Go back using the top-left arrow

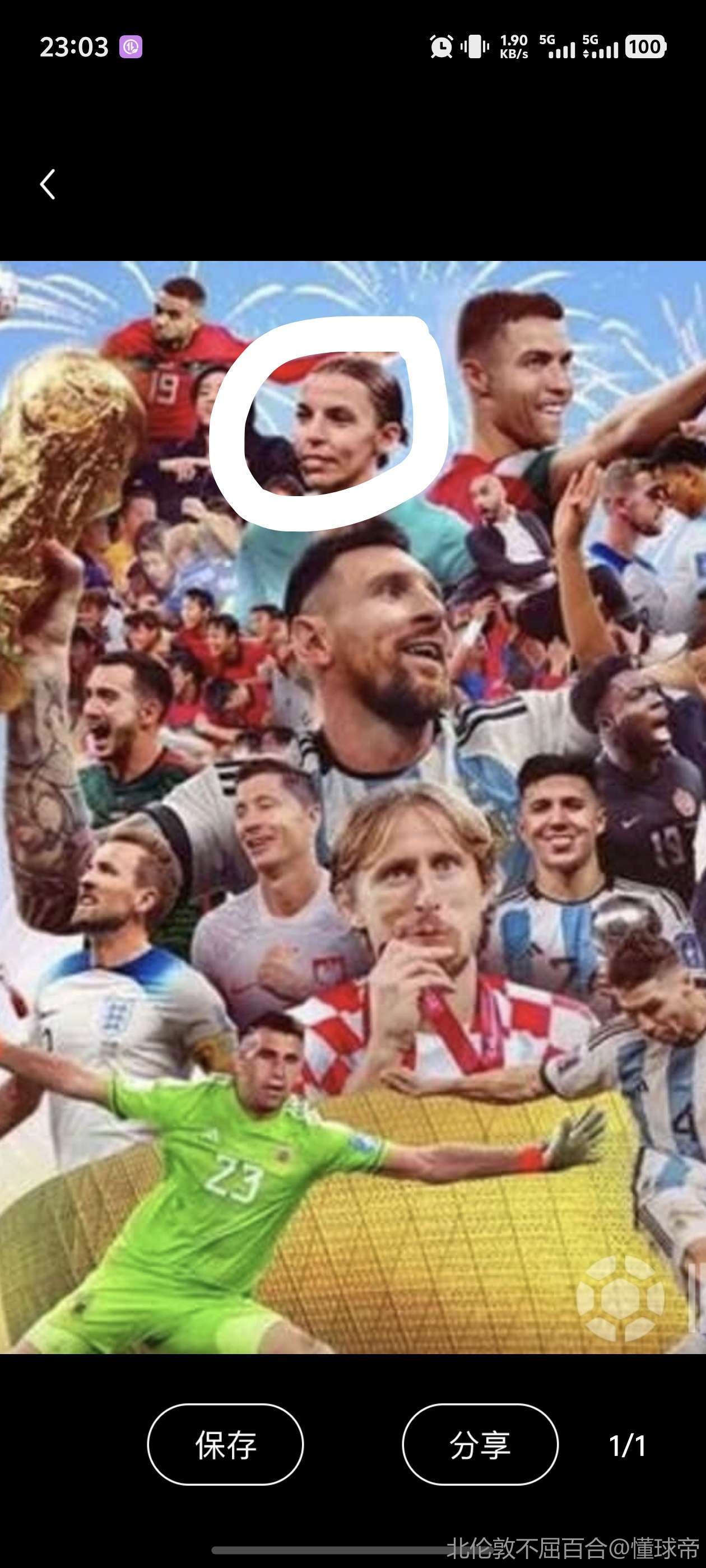pos(48,184)
